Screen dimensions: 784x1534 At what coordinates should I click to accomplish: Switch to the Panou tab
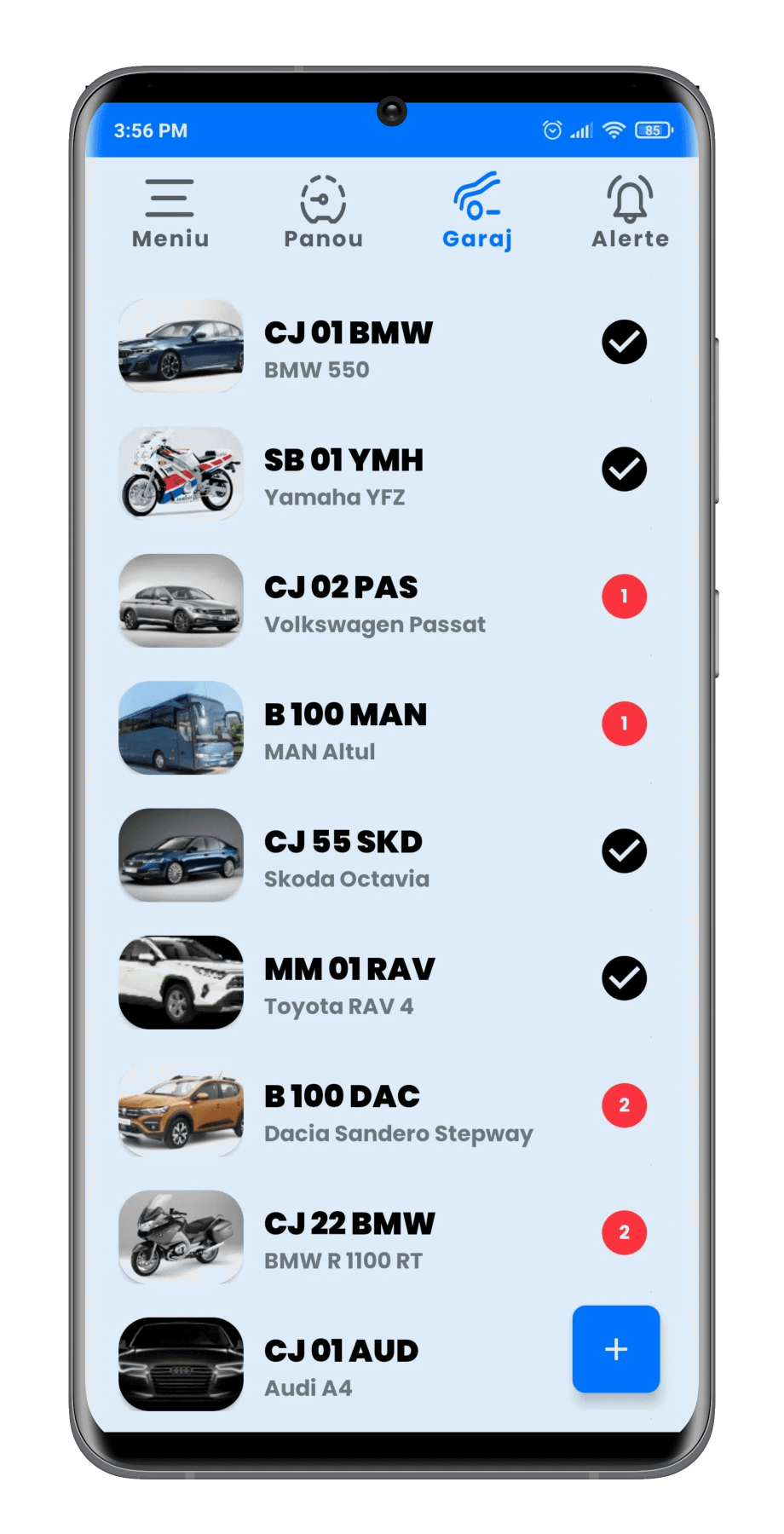323,212
